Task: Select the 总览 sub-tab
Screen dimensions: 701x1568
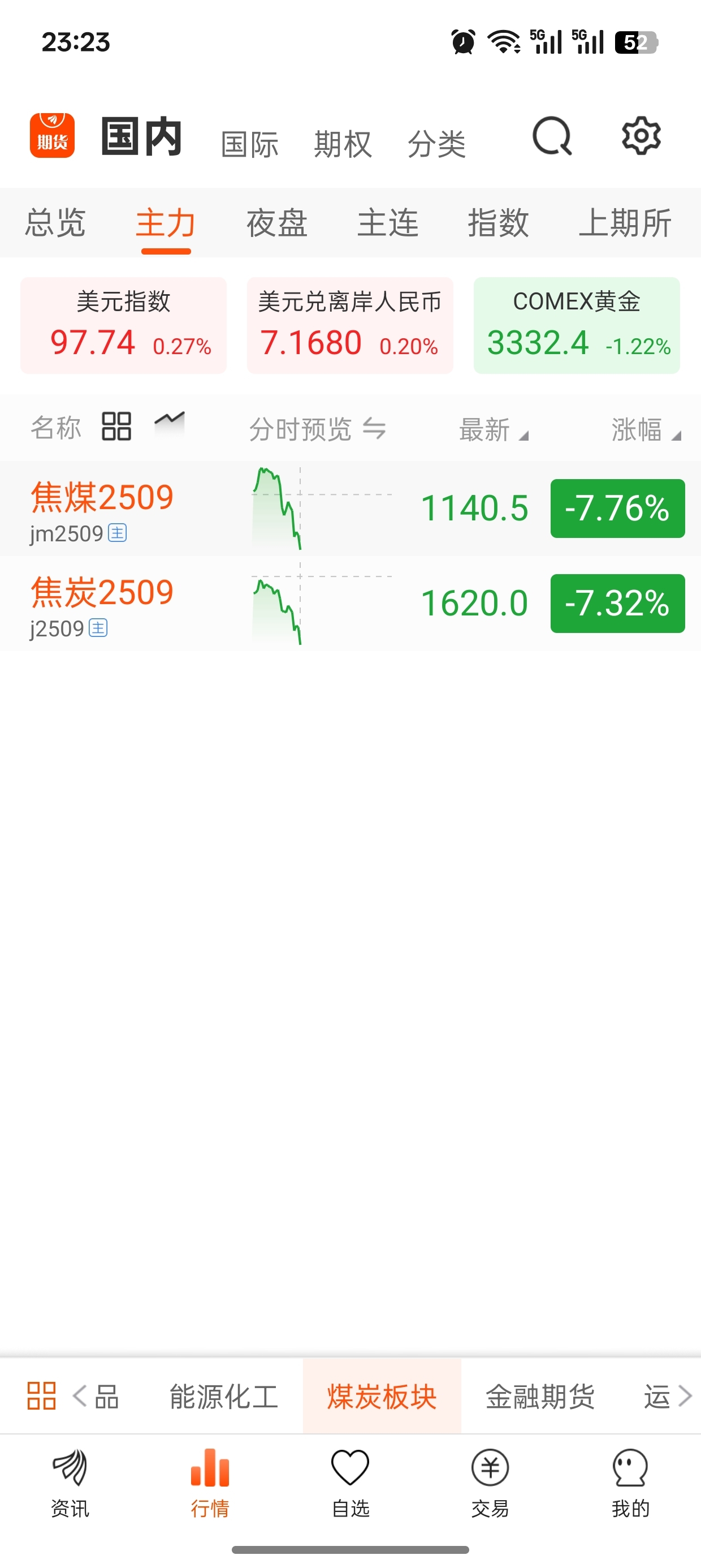Action: click(x=55, y=222)
